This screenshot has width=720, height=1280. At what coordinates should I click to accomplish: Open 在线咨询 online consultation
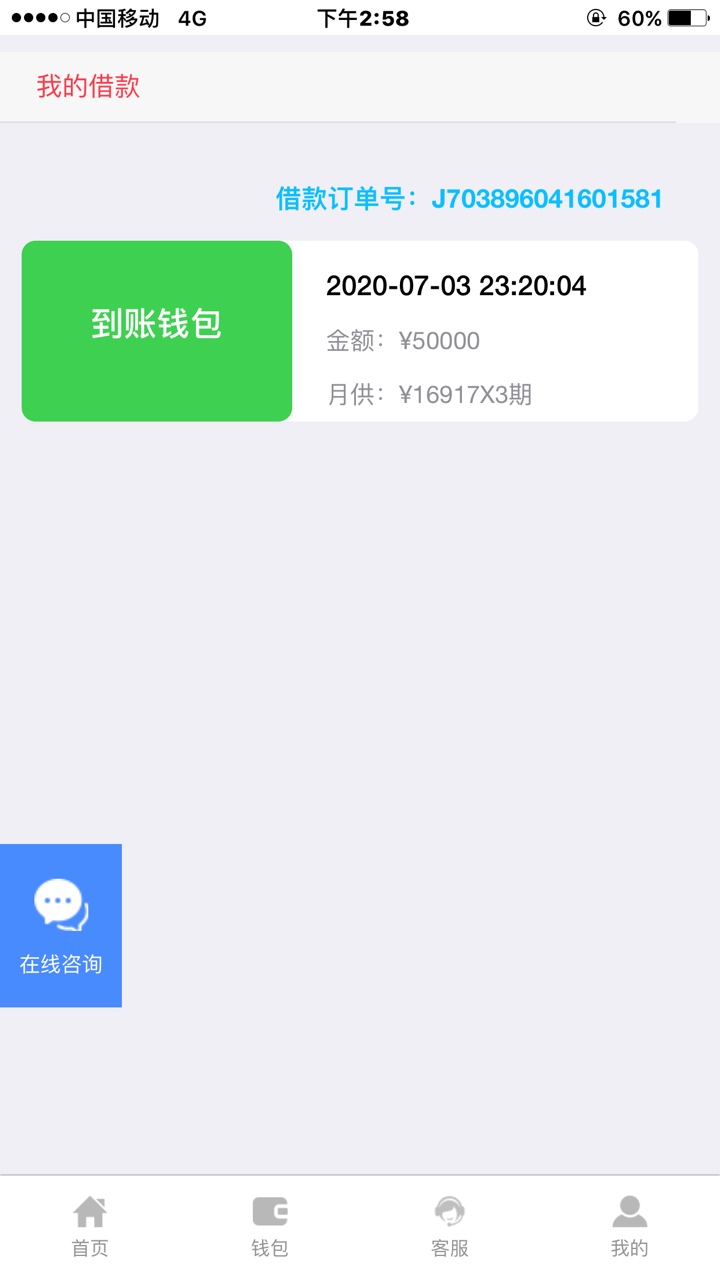61,925
